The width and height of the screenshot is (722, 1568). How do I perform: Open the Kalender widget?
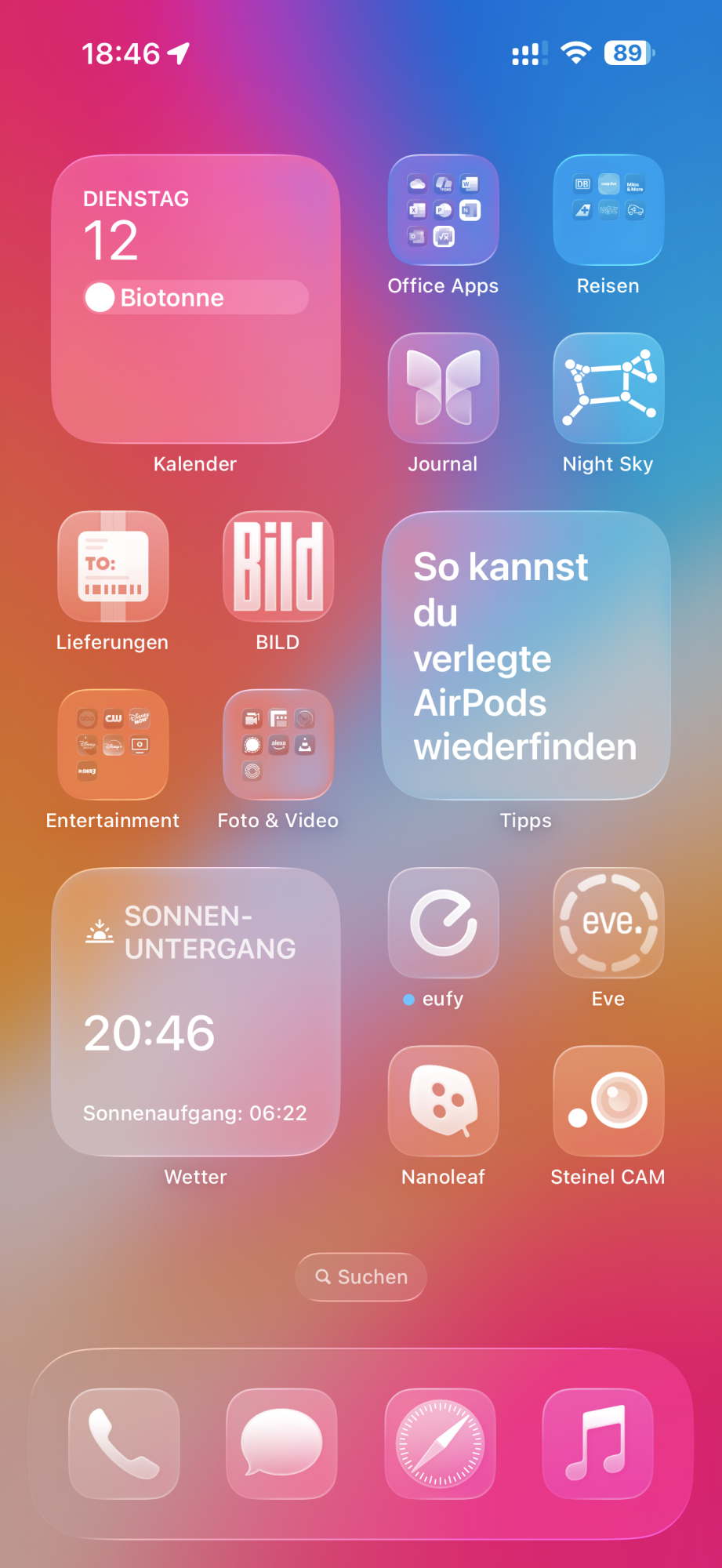(195, 299)
